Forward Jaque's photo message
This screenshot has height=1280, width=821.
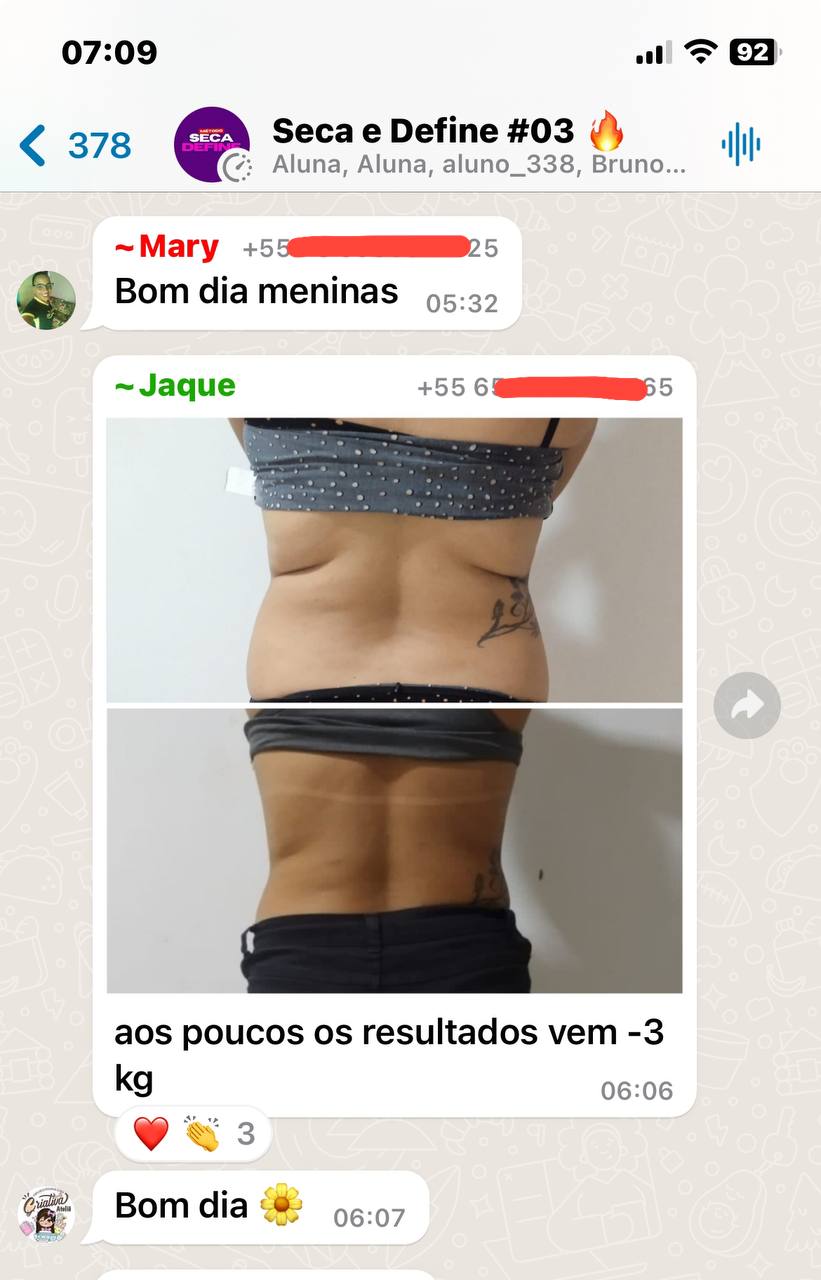tap(746, 706)
